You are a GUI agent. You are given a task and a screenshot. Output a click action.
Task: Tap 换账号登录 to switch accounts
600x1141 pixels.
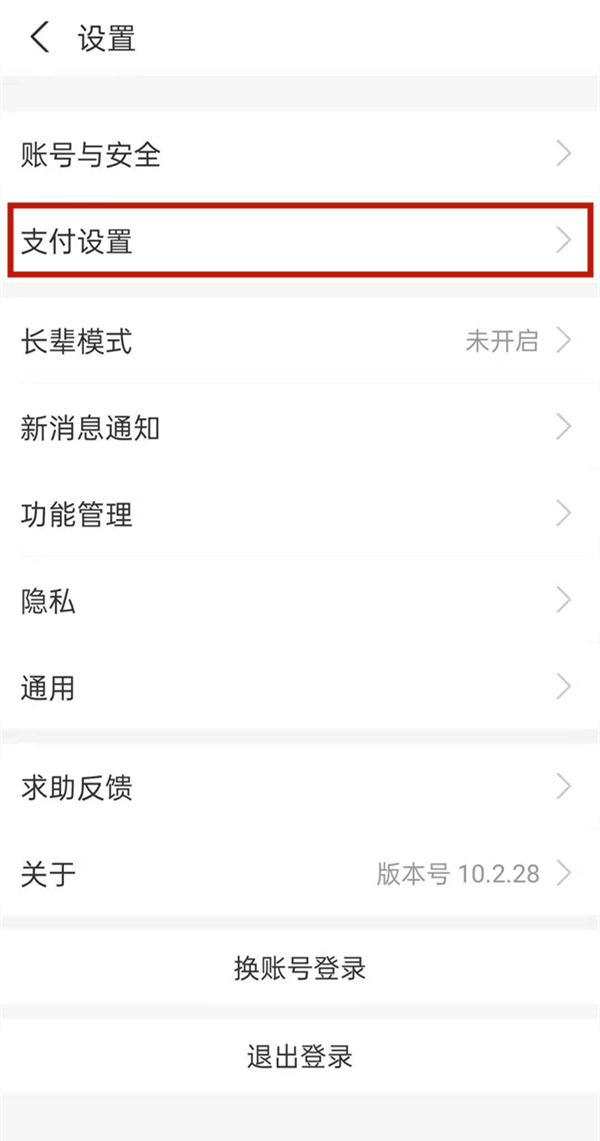pyautogui.click(x=300, y=968)
